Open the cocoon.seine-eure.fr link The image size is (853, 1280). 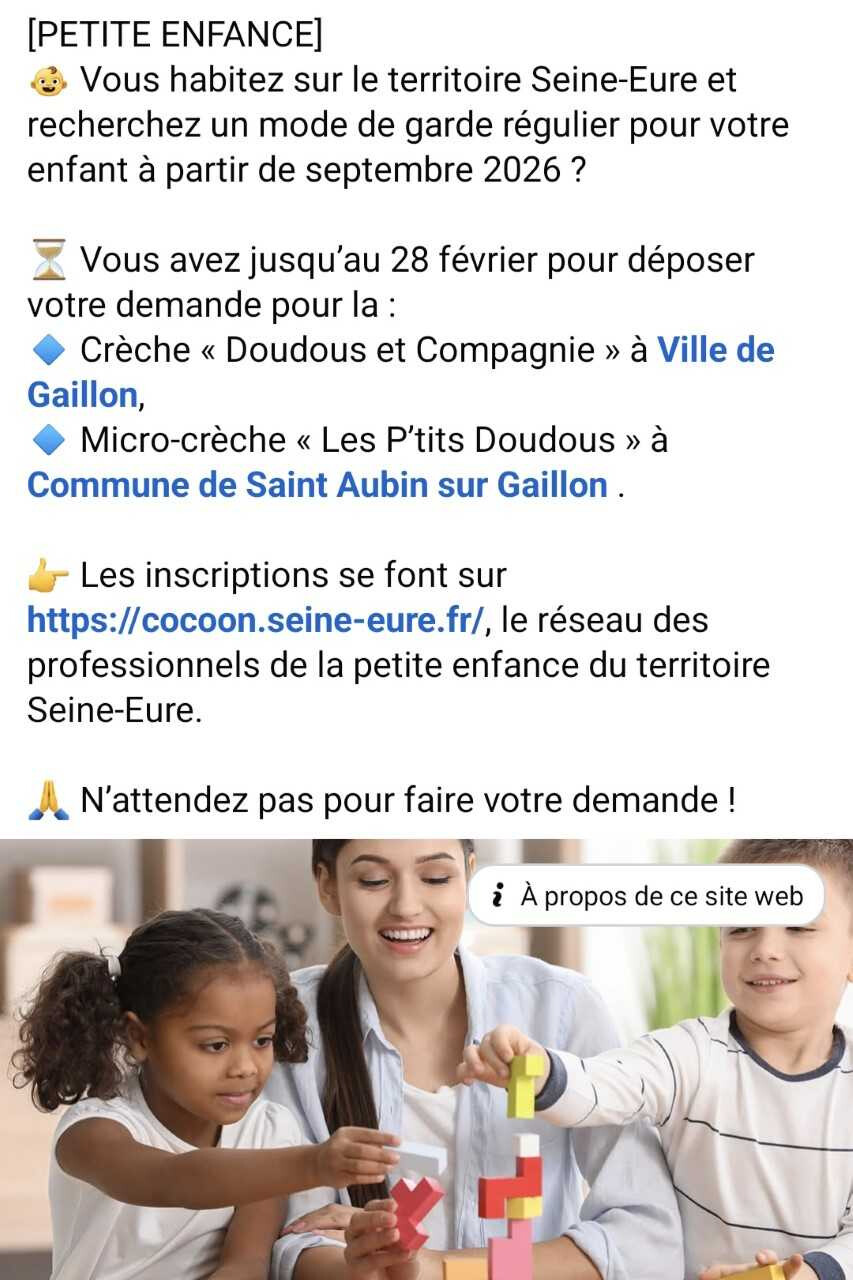[x=255, y=620]
